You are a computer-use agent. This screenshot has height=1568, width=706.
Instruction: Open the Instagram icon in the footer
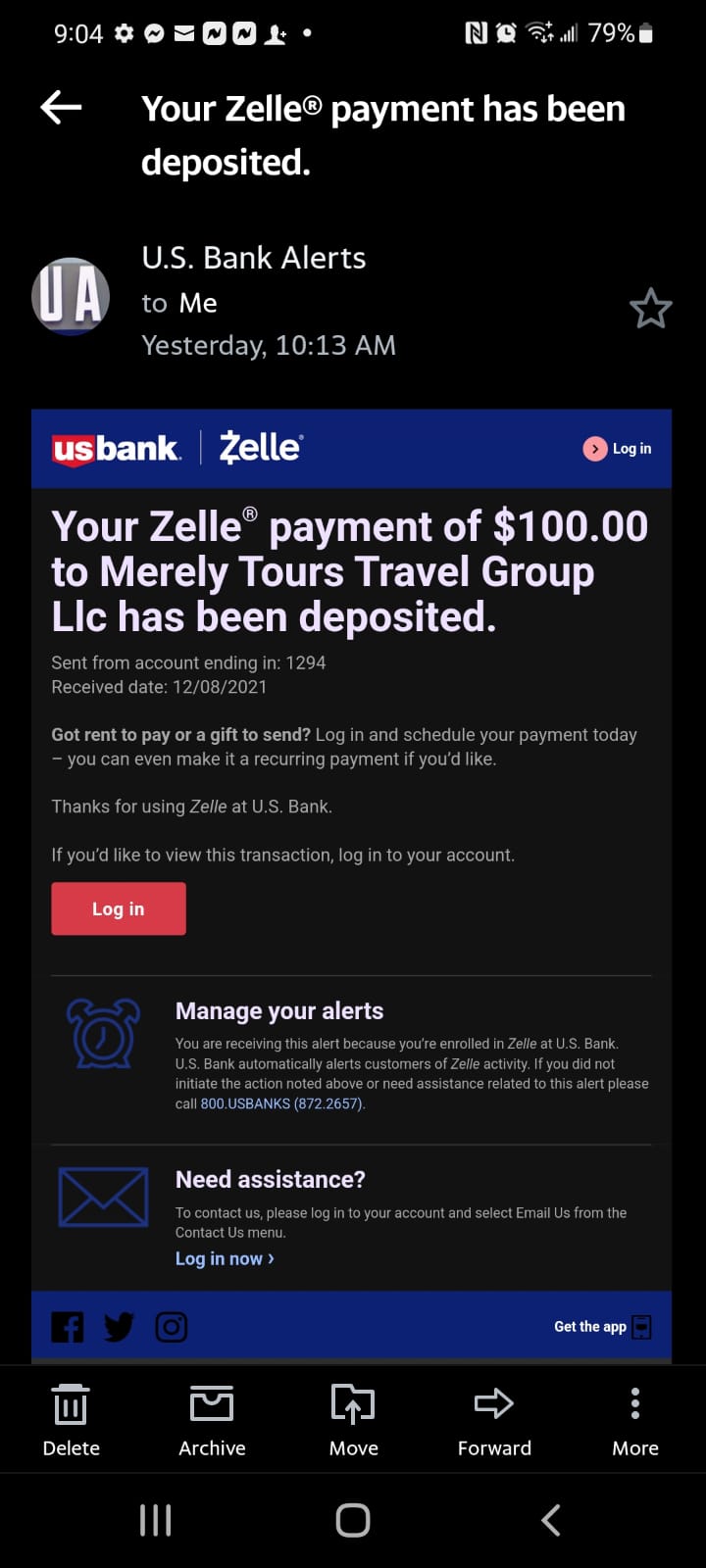(172, 1328)
